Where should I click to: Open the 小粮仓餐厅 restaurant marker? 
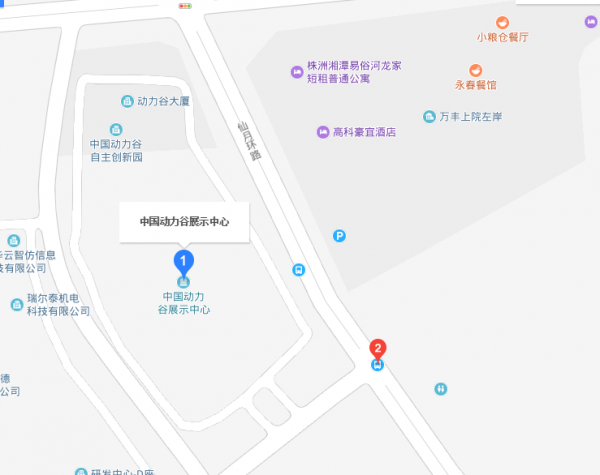pos(501,23)
